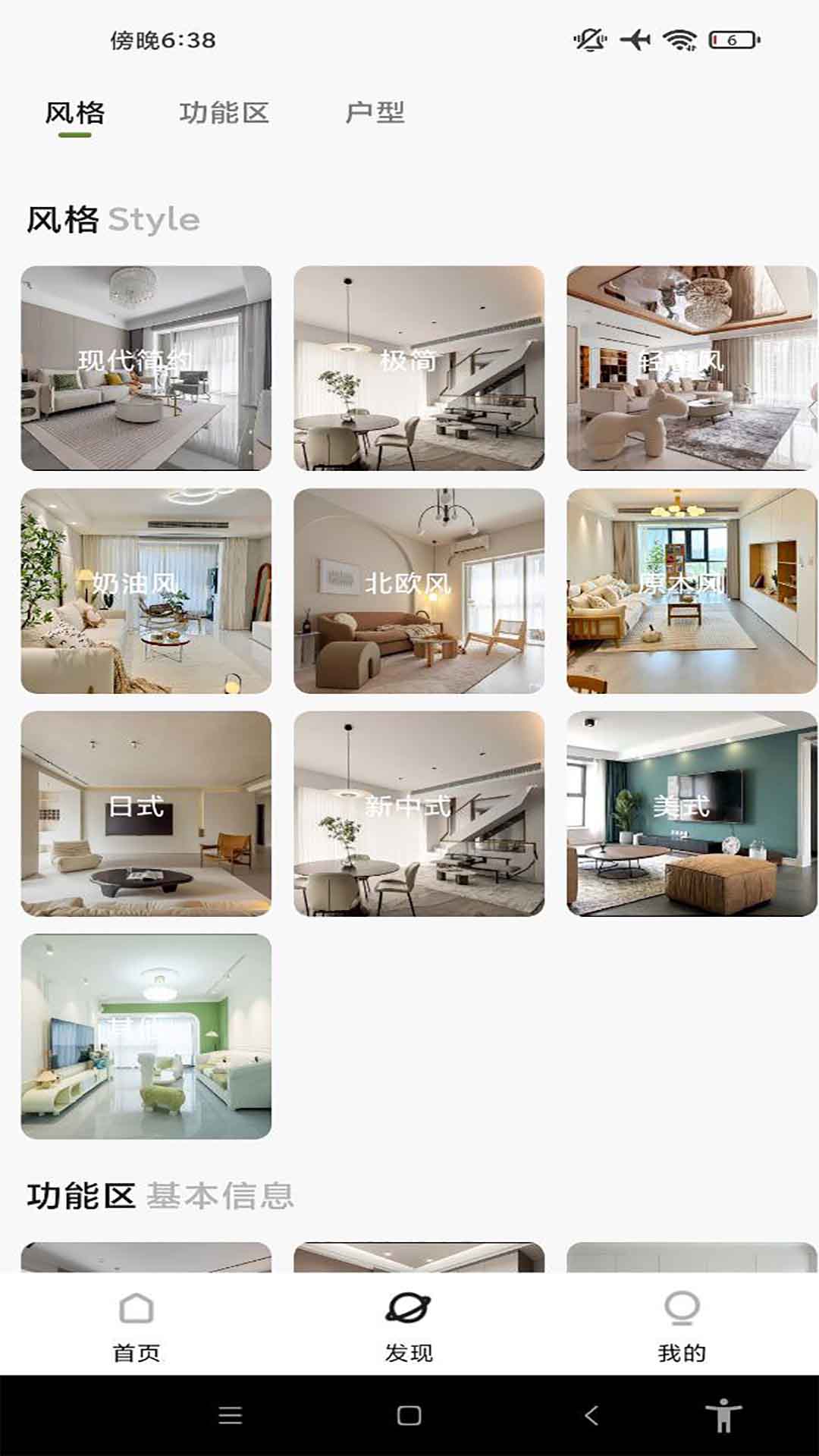Viewport: 819px width, 1456px height.
Task: Open the 现代简约 style tile
Action: (x=146, y=368)
